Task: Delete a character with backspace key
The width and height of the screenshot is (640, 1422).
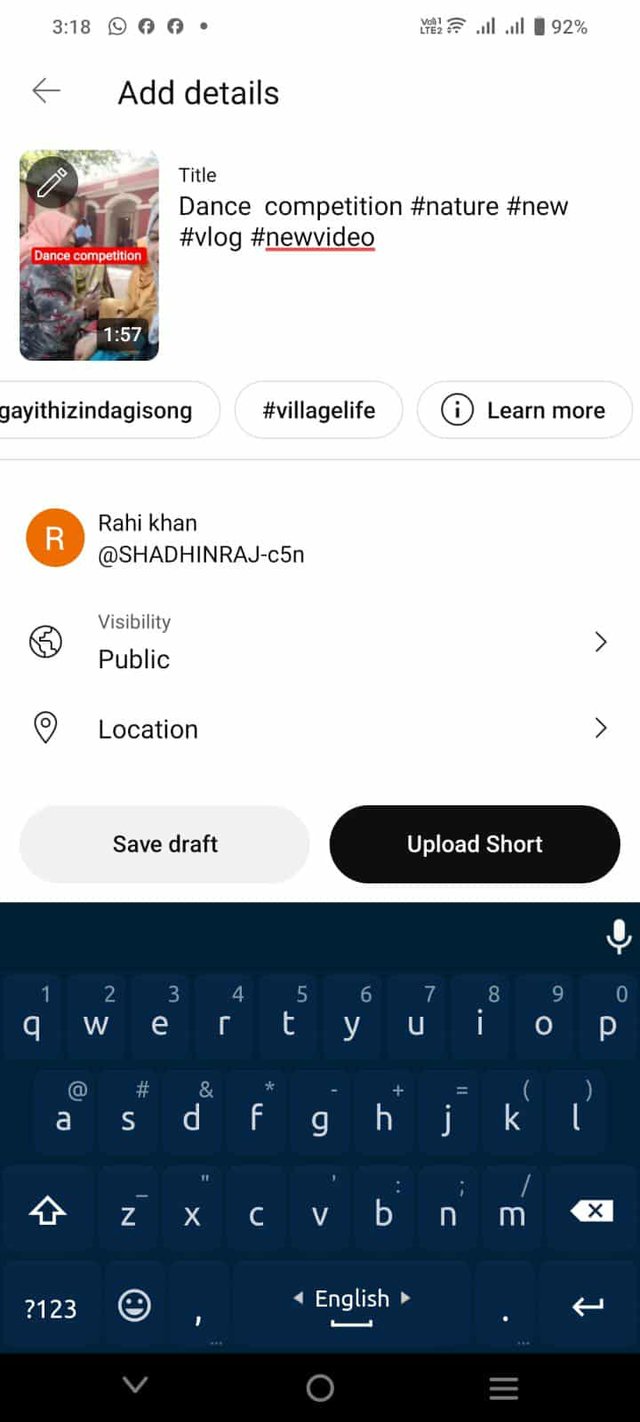Action: point(591,1211)
